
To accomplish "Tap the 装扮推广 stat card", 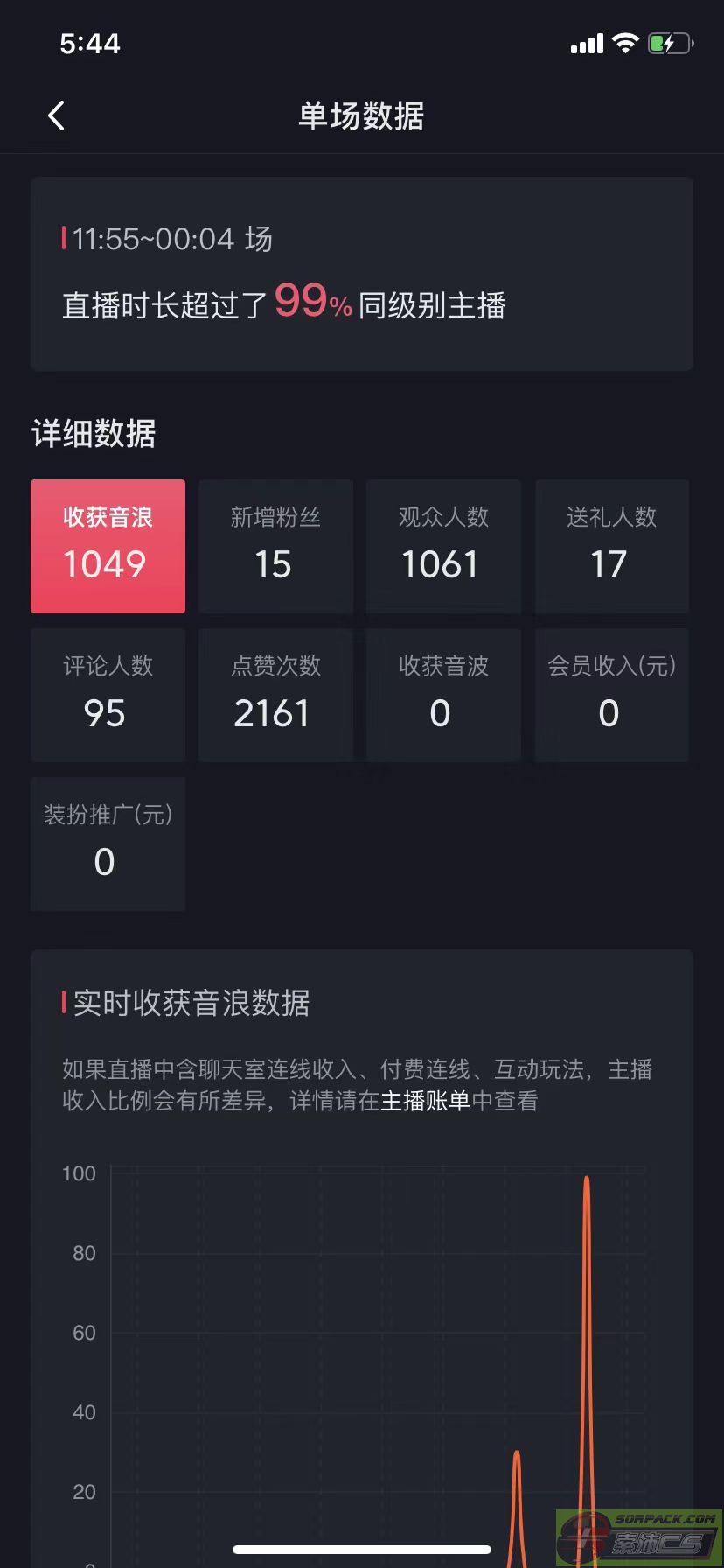I will coord(108,843).
